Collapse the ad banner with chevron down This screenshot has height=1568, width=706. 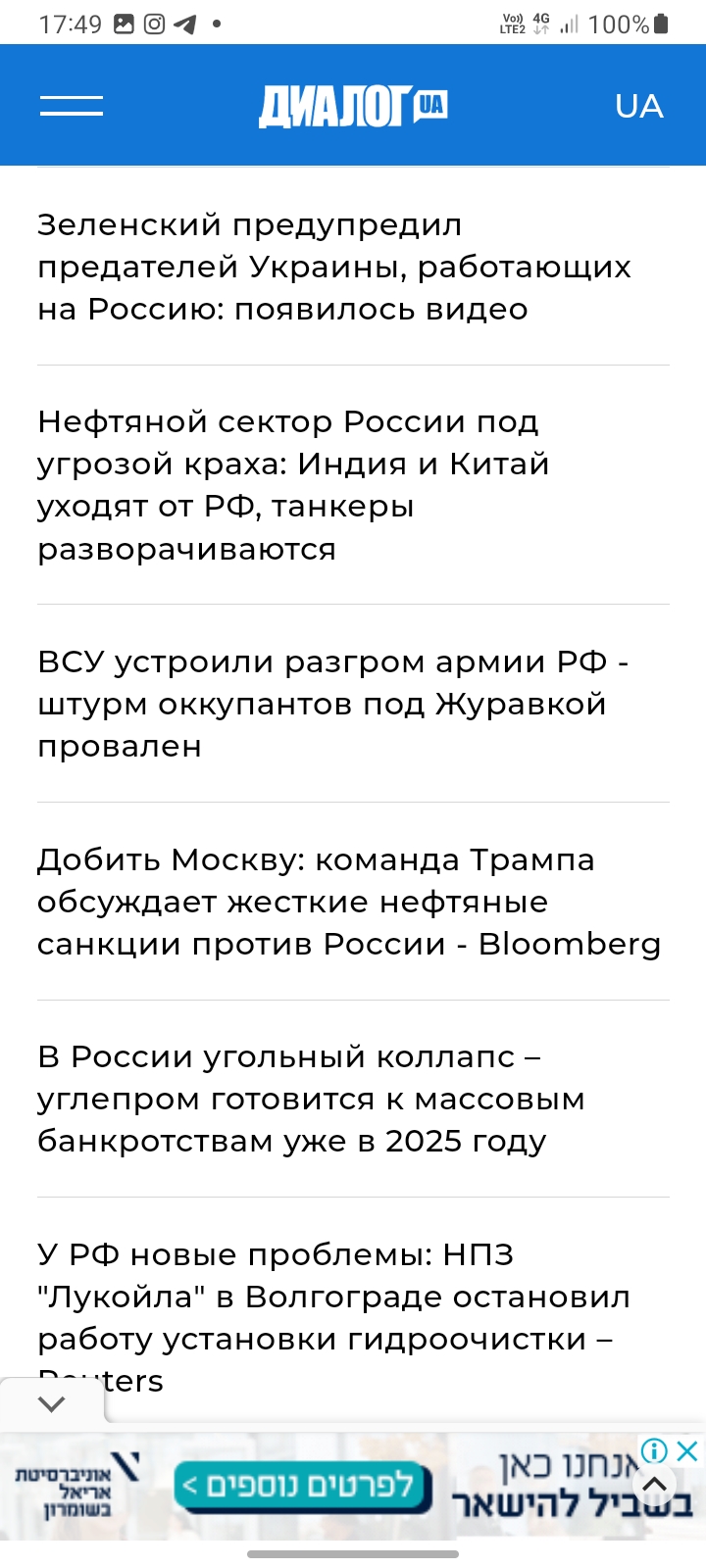coord(52,1403)
